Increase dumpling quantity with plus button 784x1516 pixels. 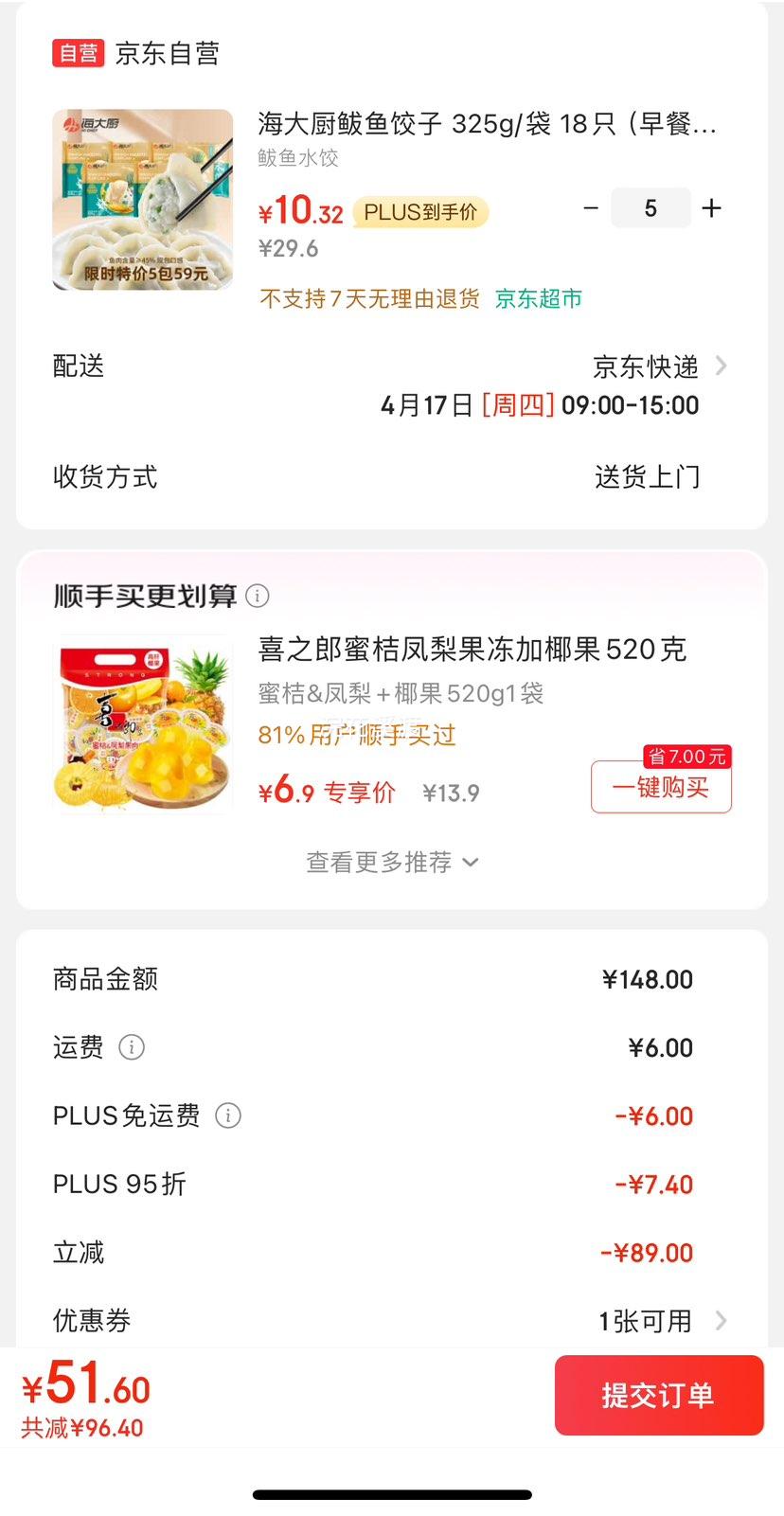click(x=711, y=208)
